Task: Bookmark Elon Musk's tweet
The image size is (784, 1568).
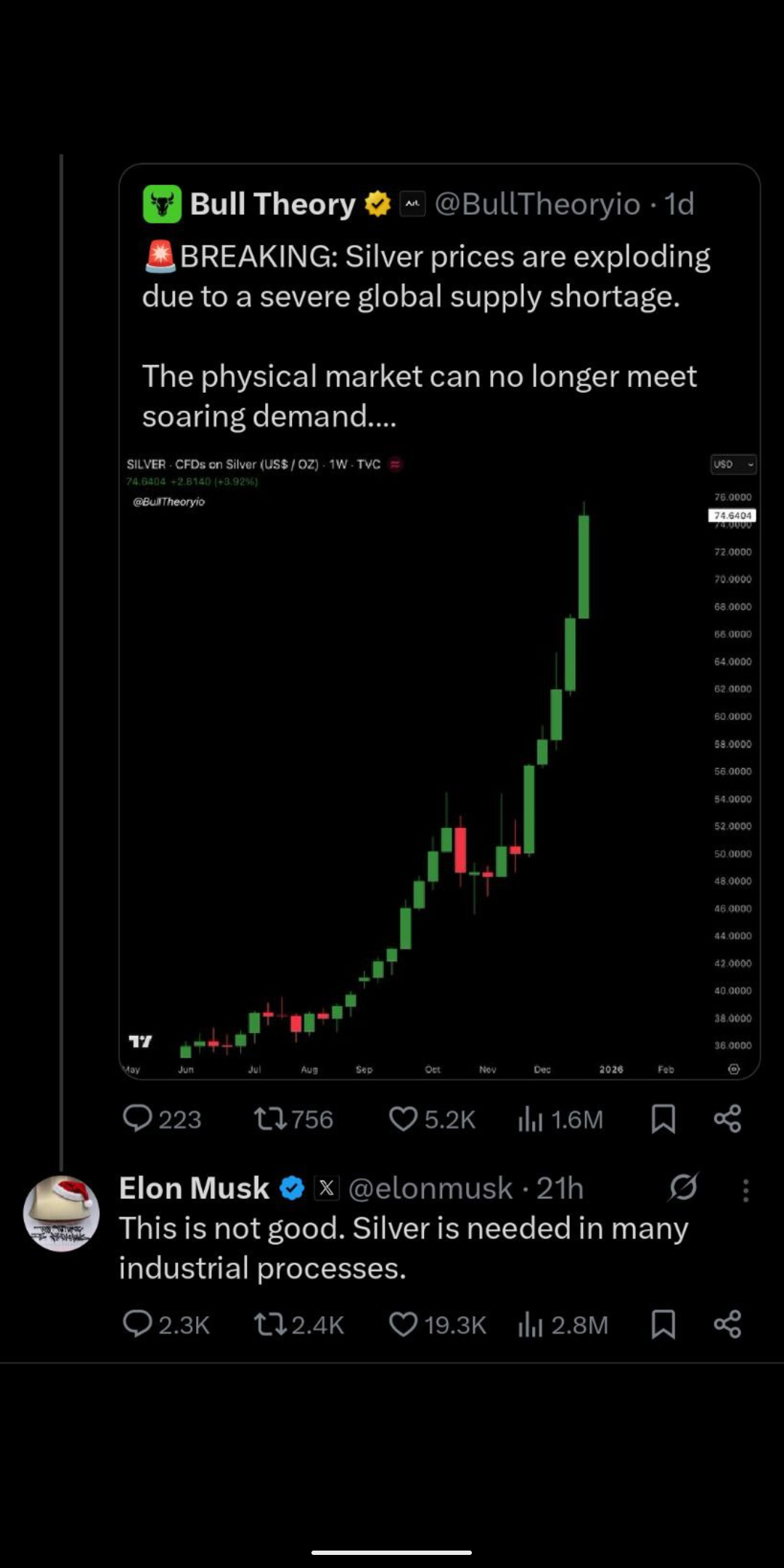Action: pos(663,1324)
